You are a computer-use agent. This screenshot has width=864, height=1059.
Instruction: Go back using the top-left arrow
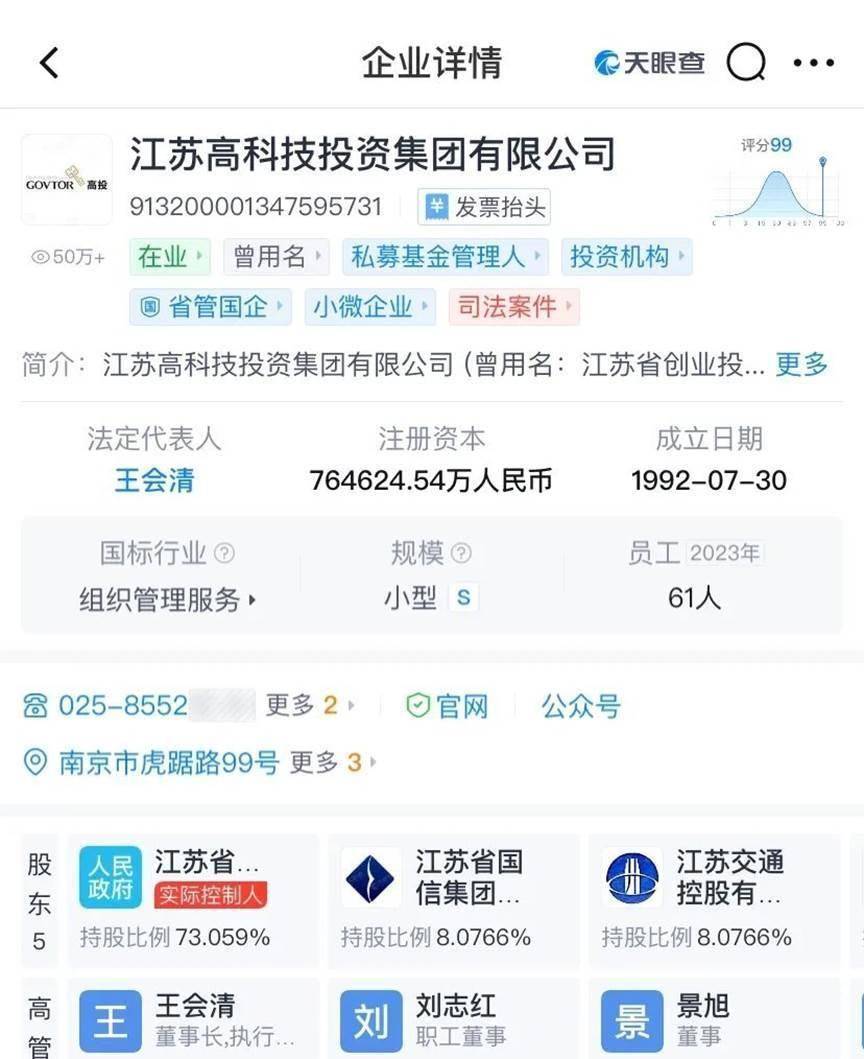[49, 63]
